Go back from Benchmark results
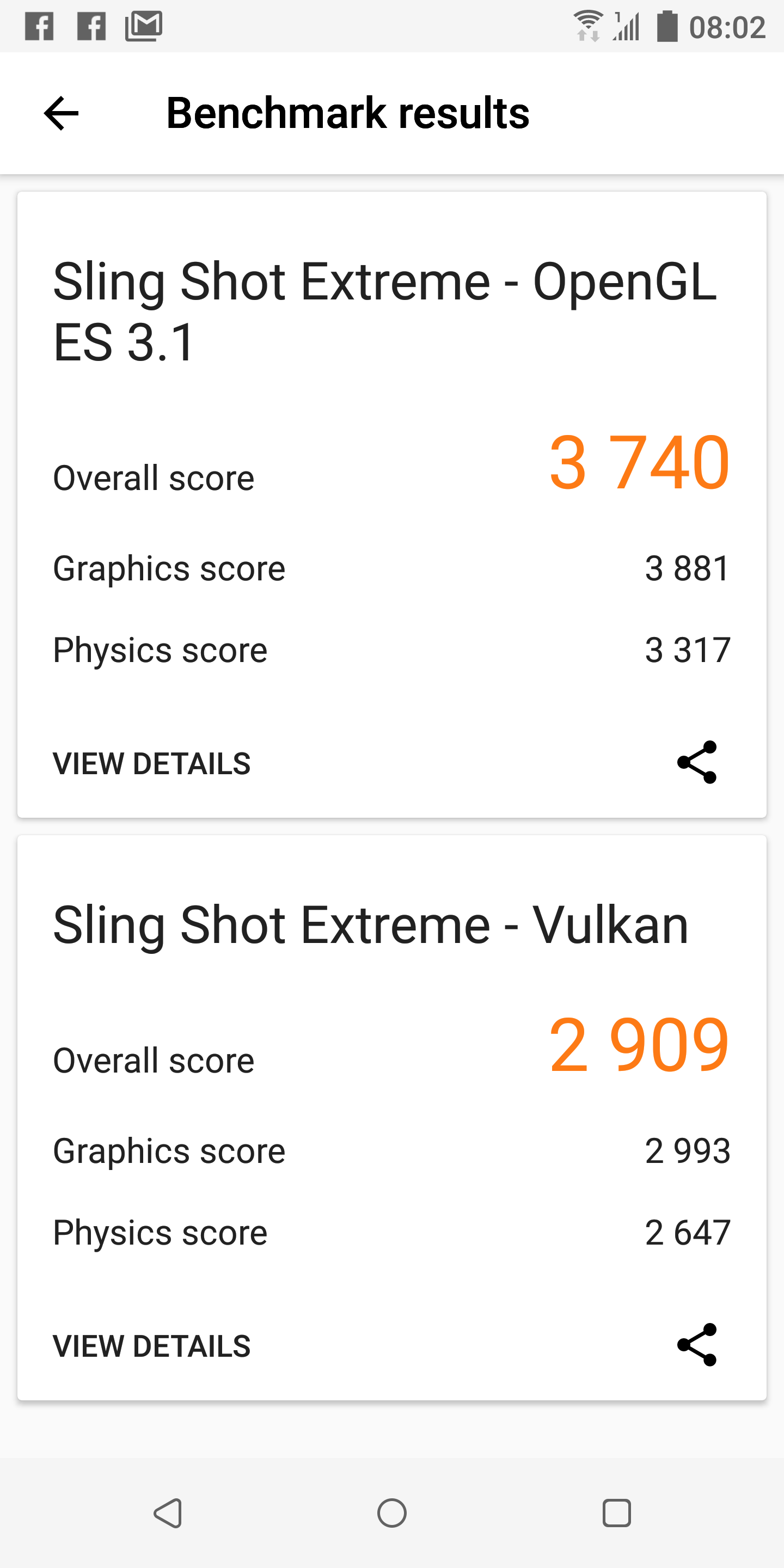784x1568 pixels. (62, 113)
